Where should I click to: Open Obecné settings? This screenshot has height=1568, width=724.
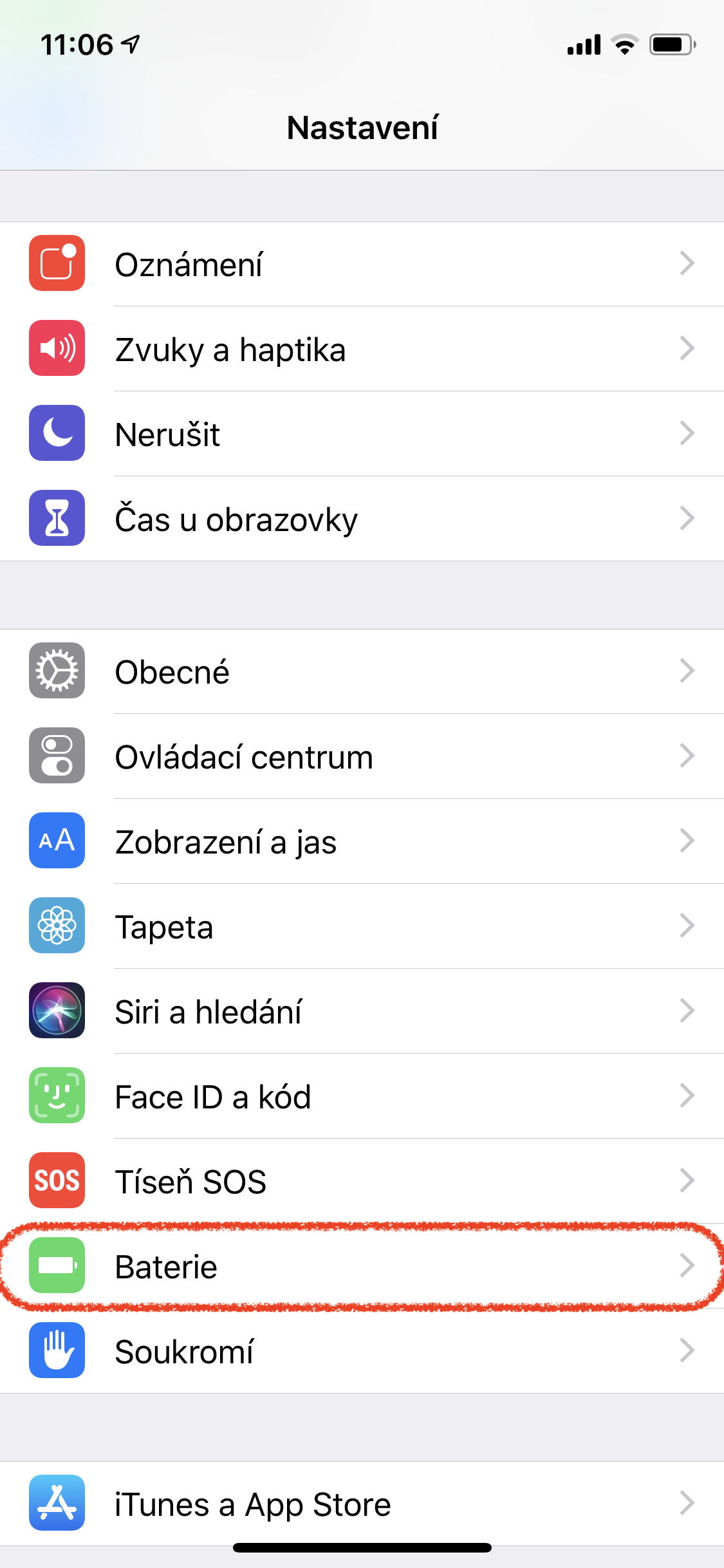tap(362, 671)
